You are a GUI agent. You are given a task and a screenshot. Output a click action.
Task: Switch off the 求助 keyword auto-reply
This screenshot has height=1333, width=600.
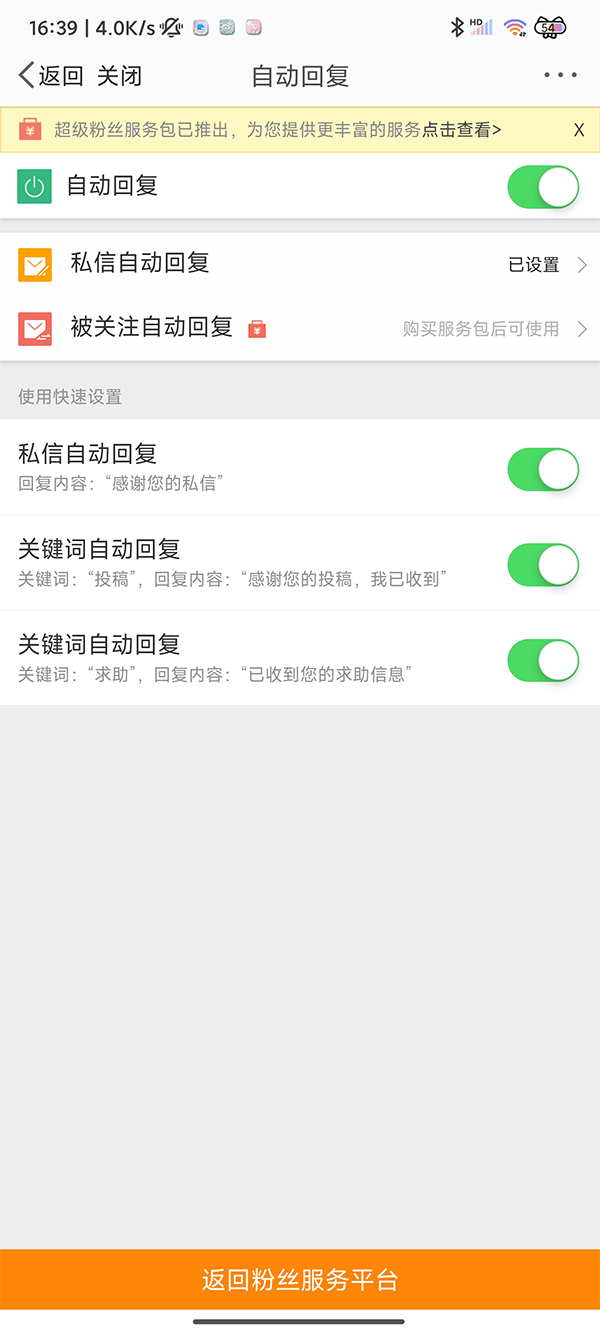click(543, 660)
